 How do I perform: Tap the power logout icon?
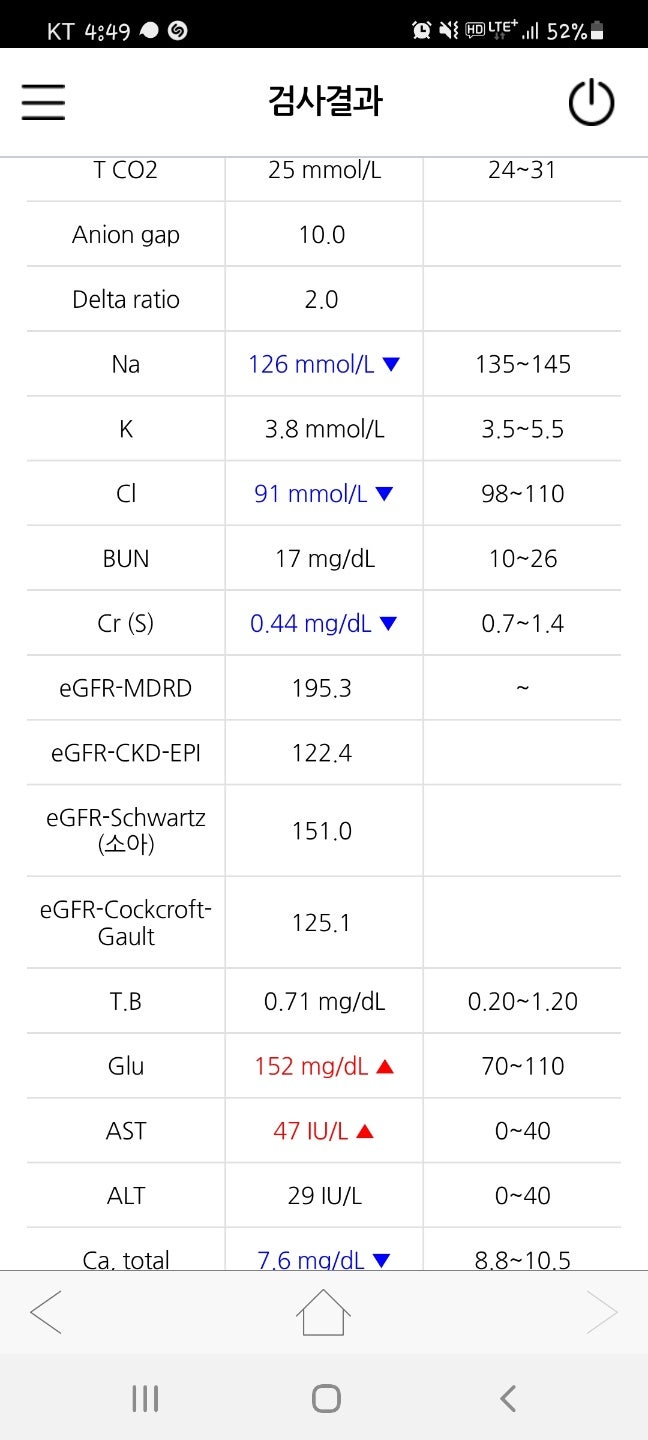click(591, 102)
